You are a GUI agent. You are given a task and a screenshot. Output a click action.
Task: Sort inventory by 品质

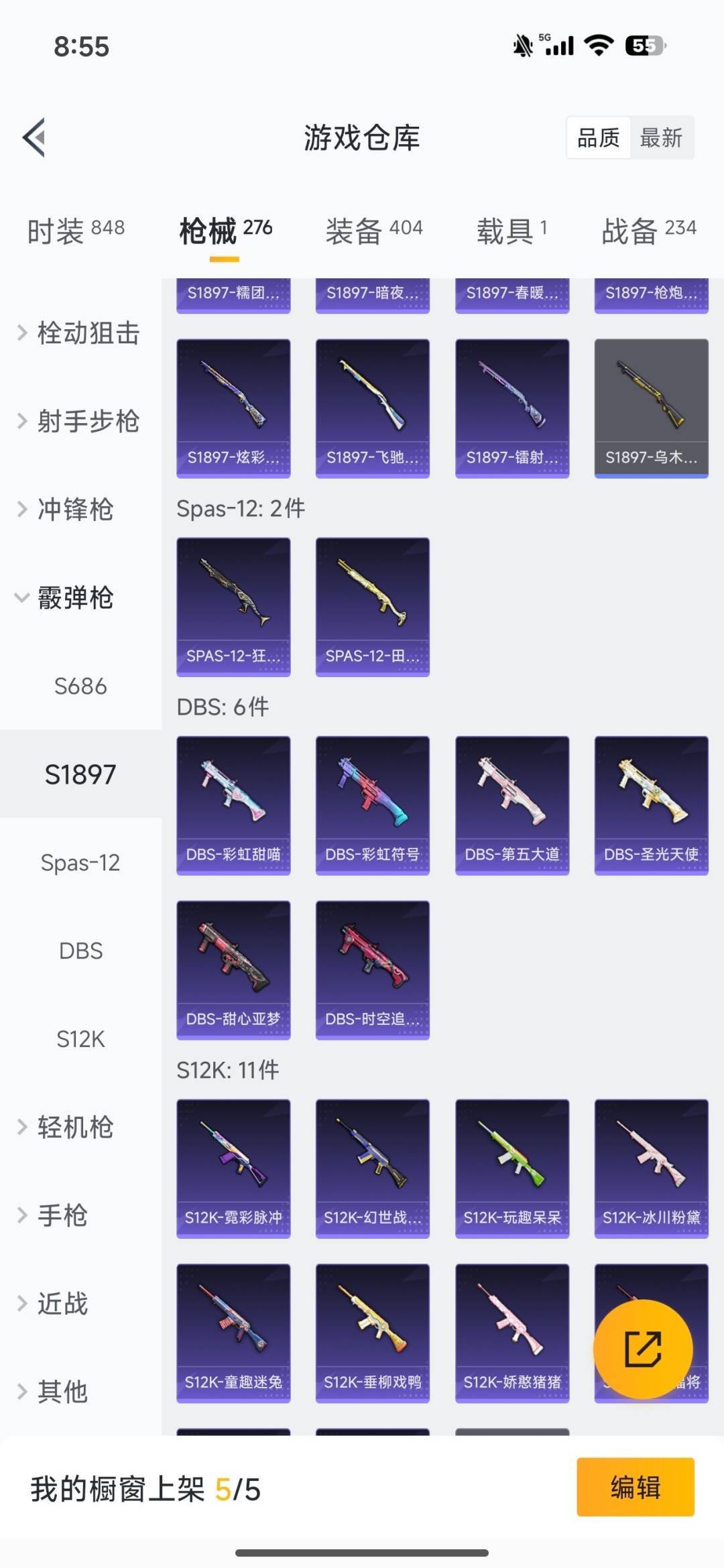[599, 137]
